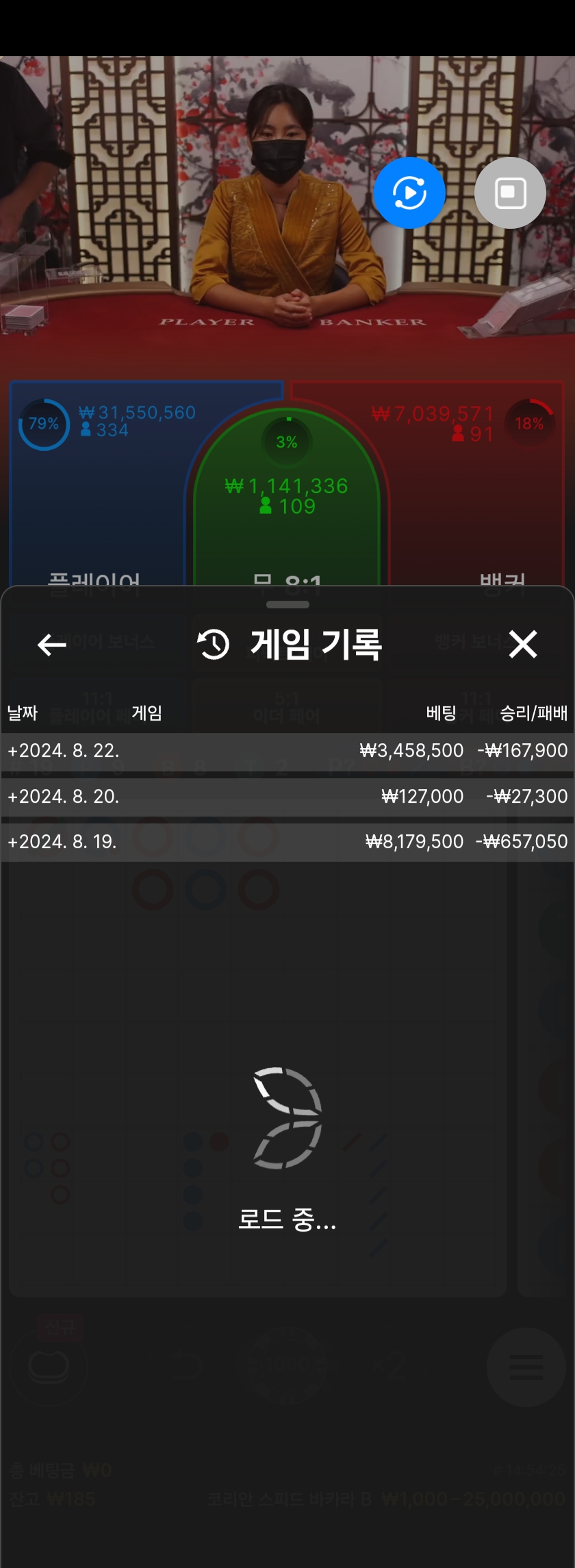
Task: Tap the gray stop recording button
Action: point(510,193)
